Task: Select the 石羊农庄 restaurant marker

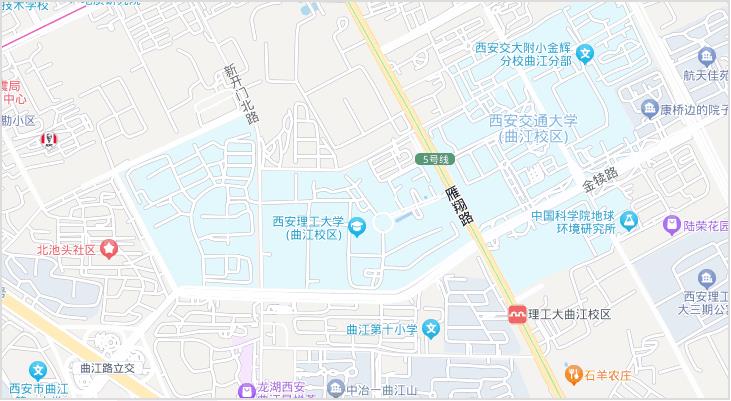Action: click(x=573, y=376)
